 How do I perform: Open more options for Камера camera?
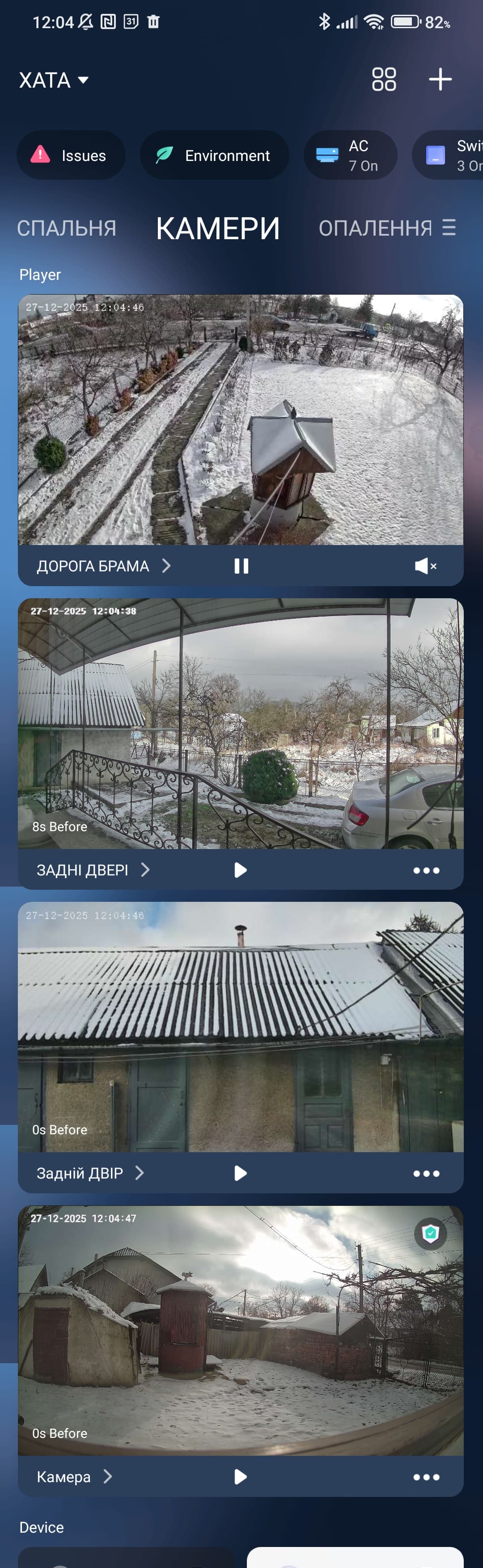click(x=426, y=1477)
